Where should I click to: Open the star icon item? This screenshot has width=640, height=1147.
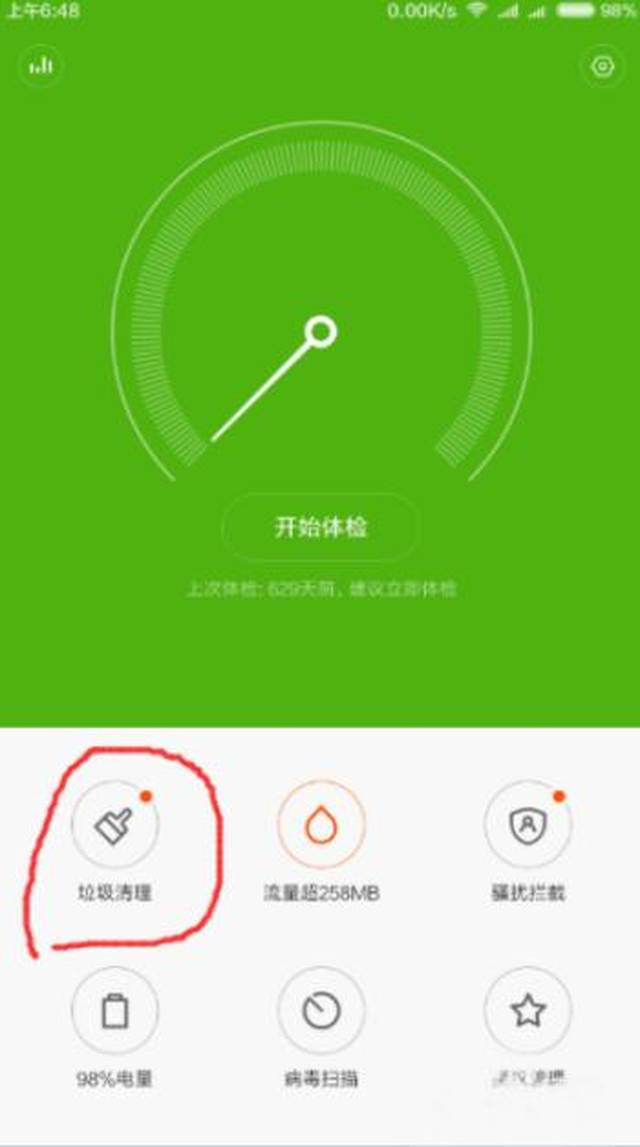coord(527,1011)
